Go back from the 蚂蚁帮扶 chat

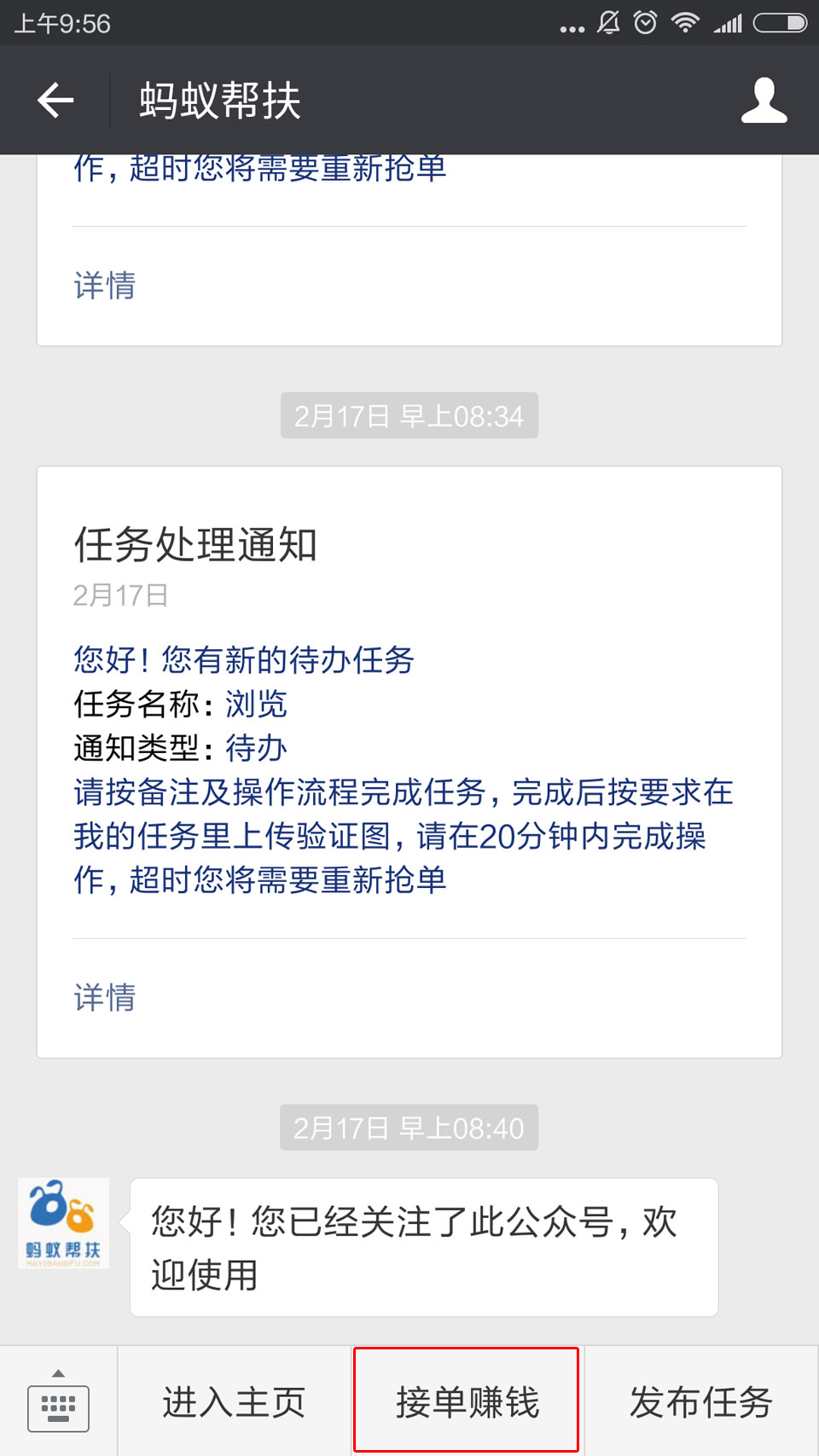tap(56, 101)
